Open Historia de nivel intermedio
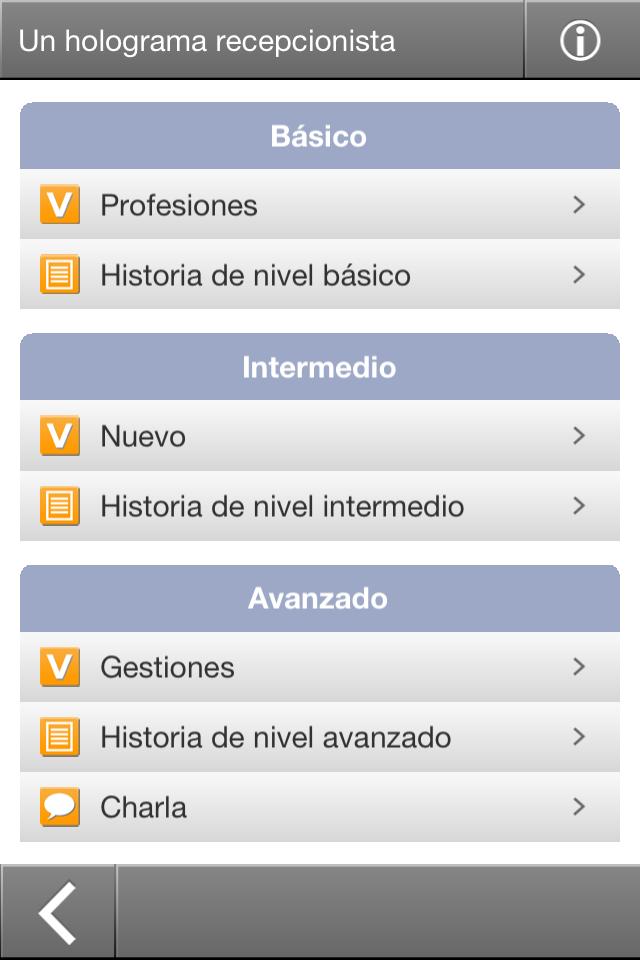The height and width of the screenshot is (960, 640). (x=320, y=506)
